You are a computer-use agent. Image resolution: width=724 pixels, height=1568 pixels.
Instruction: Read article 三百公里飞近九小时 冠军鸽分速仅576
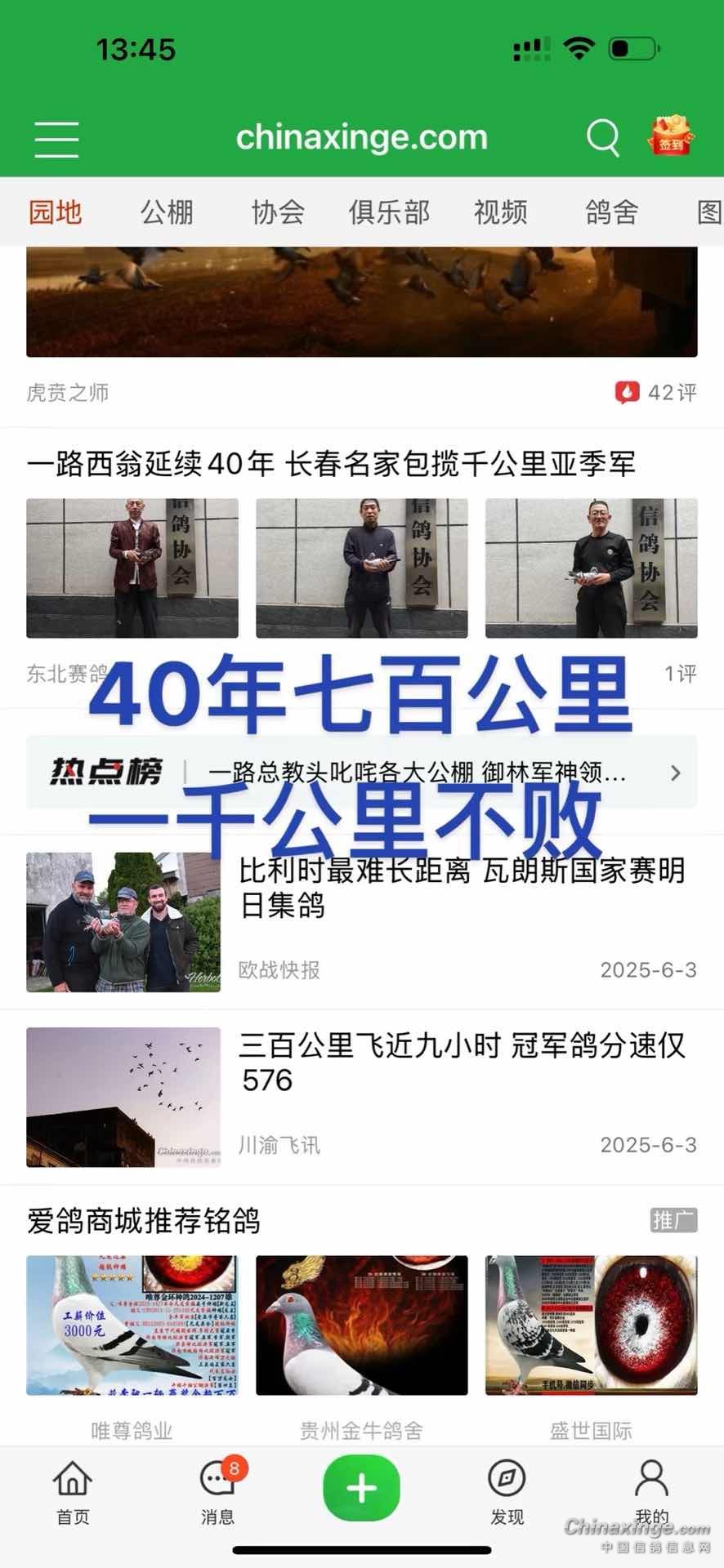(x=462, y=1062)
